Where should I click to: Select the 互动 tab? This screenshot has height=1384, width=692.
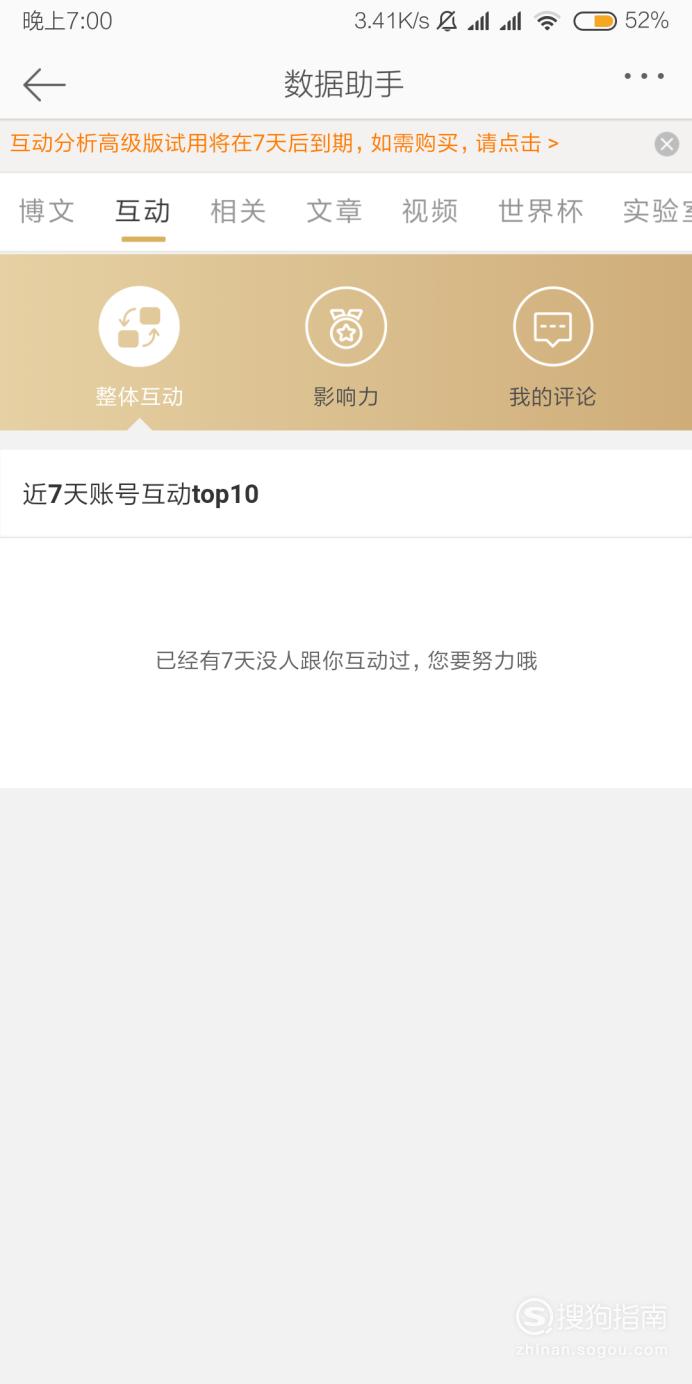pyautogui.click(x=143, y=211)
